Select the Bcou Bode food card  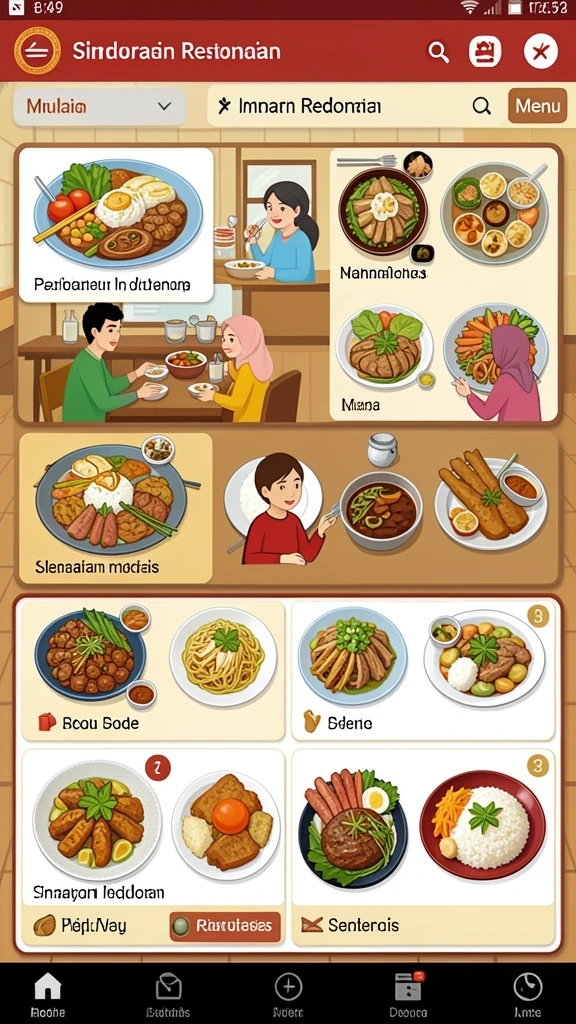pos(153,671)
